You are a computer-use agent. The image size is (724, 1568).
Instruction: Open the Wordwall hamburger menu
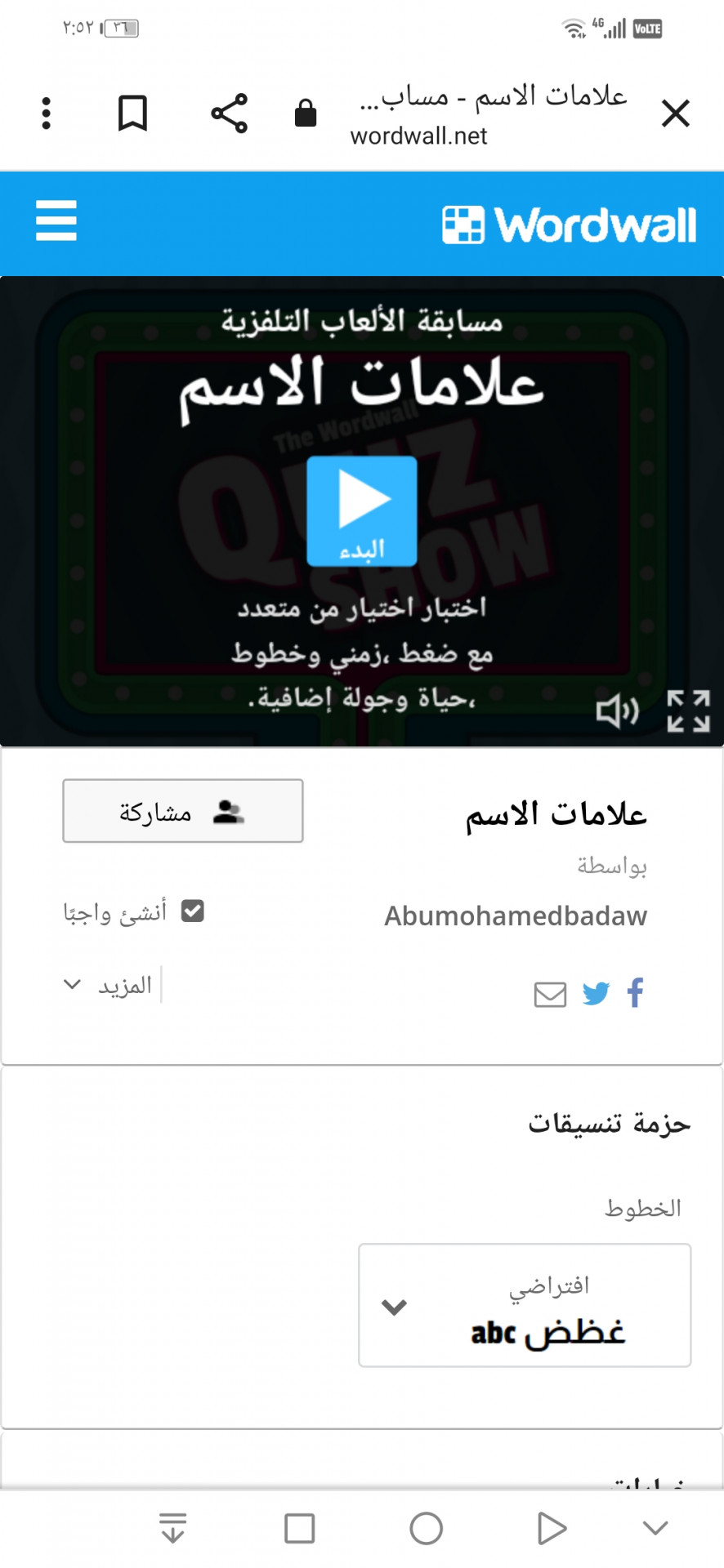pos(56,220)
